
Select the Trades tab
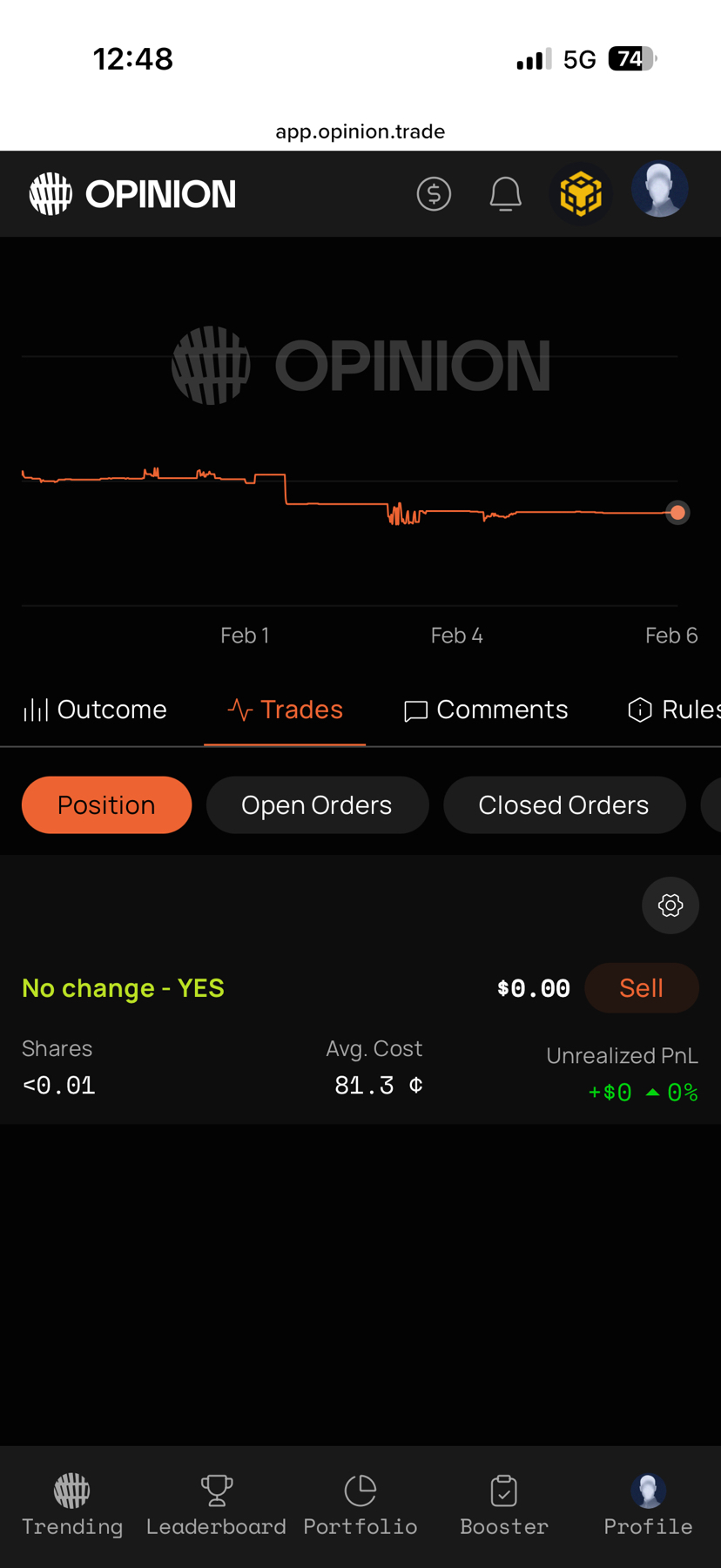(285, 710)
